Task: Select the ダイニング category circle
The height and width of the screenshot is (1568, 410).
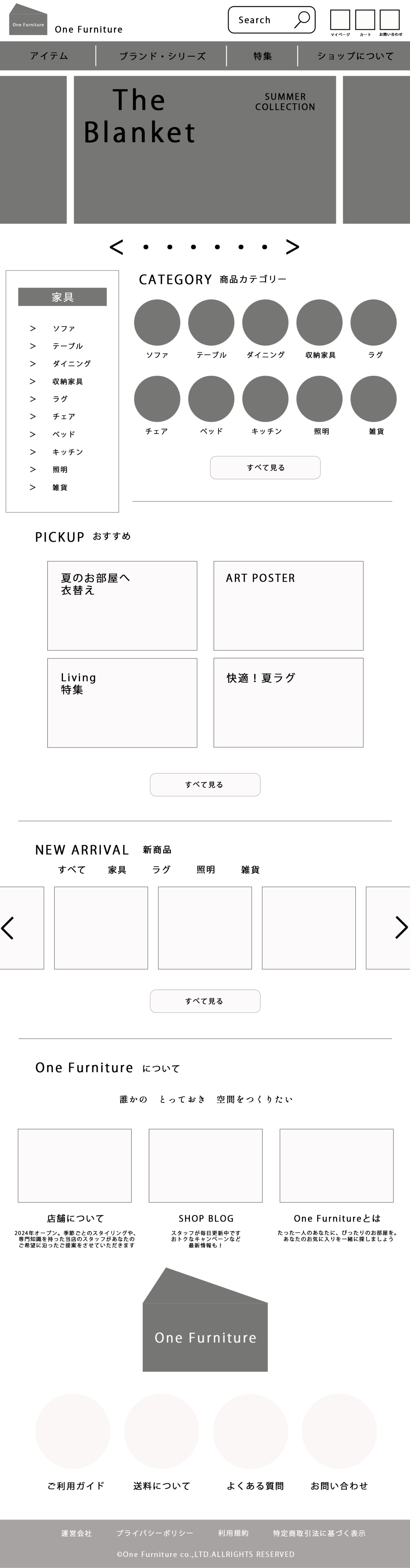Action: (x=265, y=323)
